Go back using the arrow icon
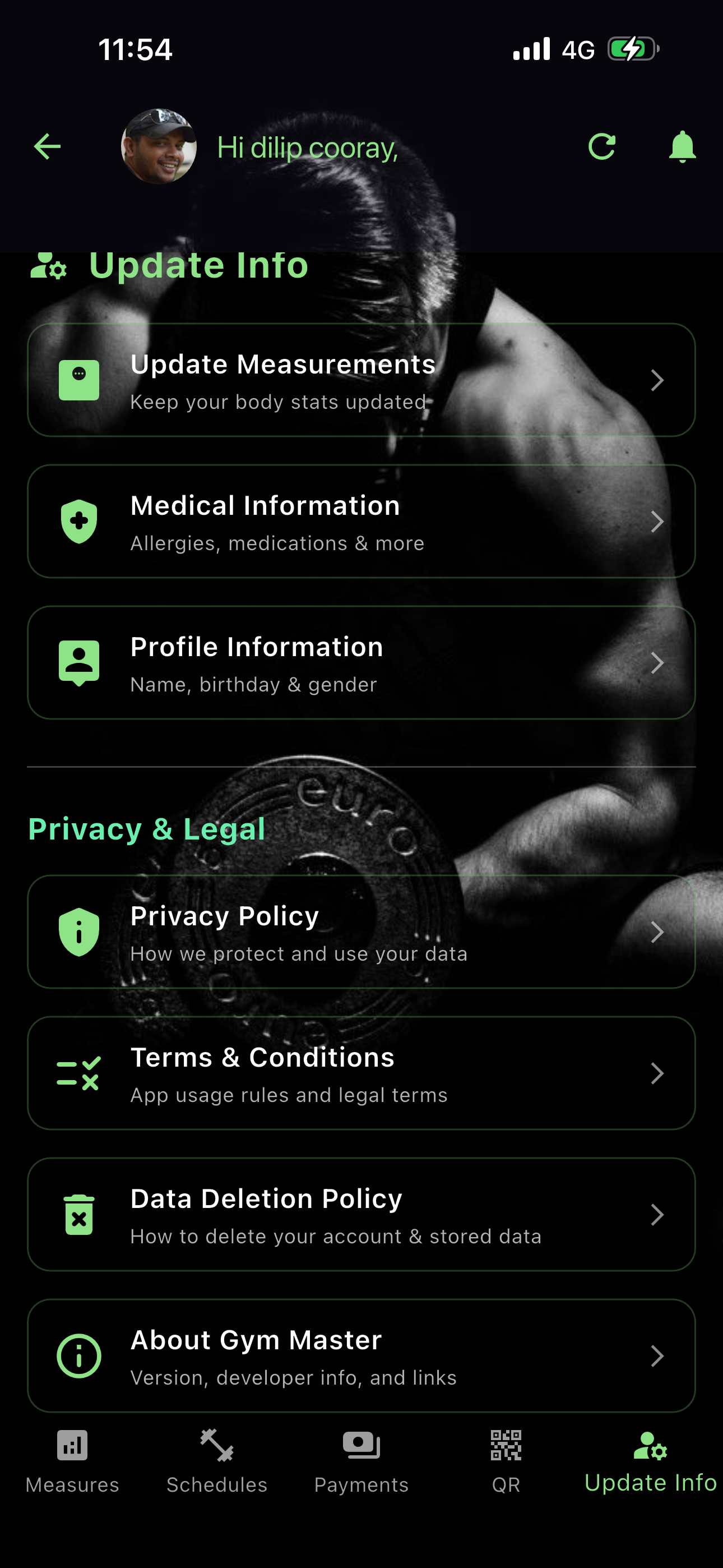The width and height of the screenshot is (723, 1568). 48,147
